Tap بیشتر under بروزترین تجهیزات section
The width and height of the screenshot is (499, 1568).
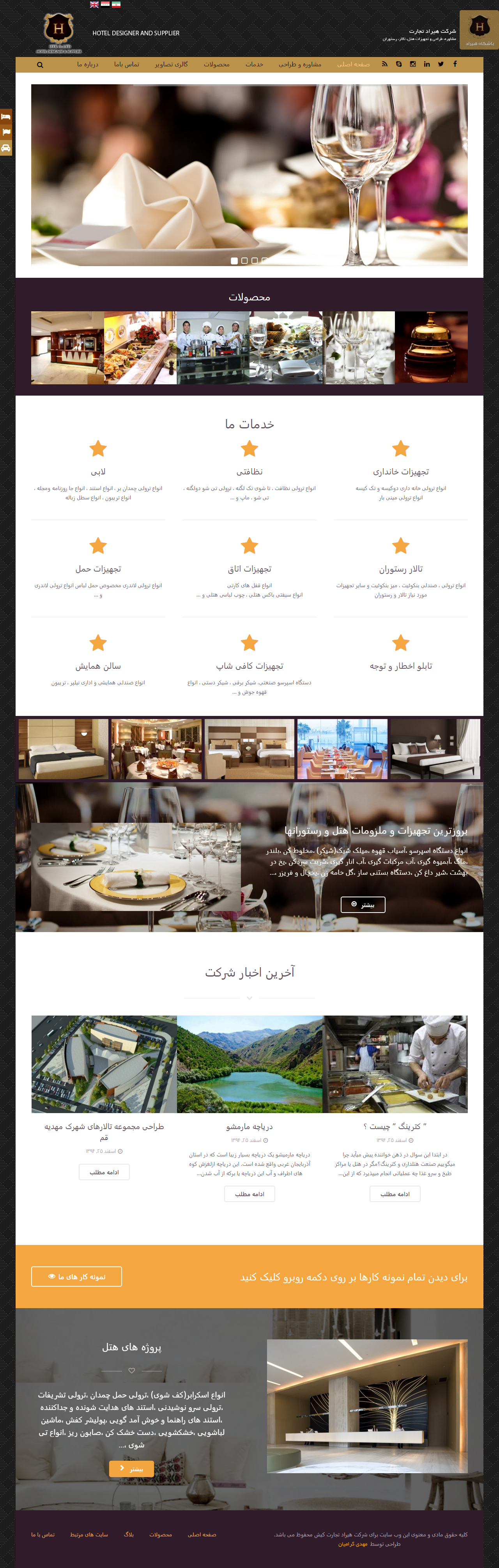pyautogui.click(x=363, y=904)
